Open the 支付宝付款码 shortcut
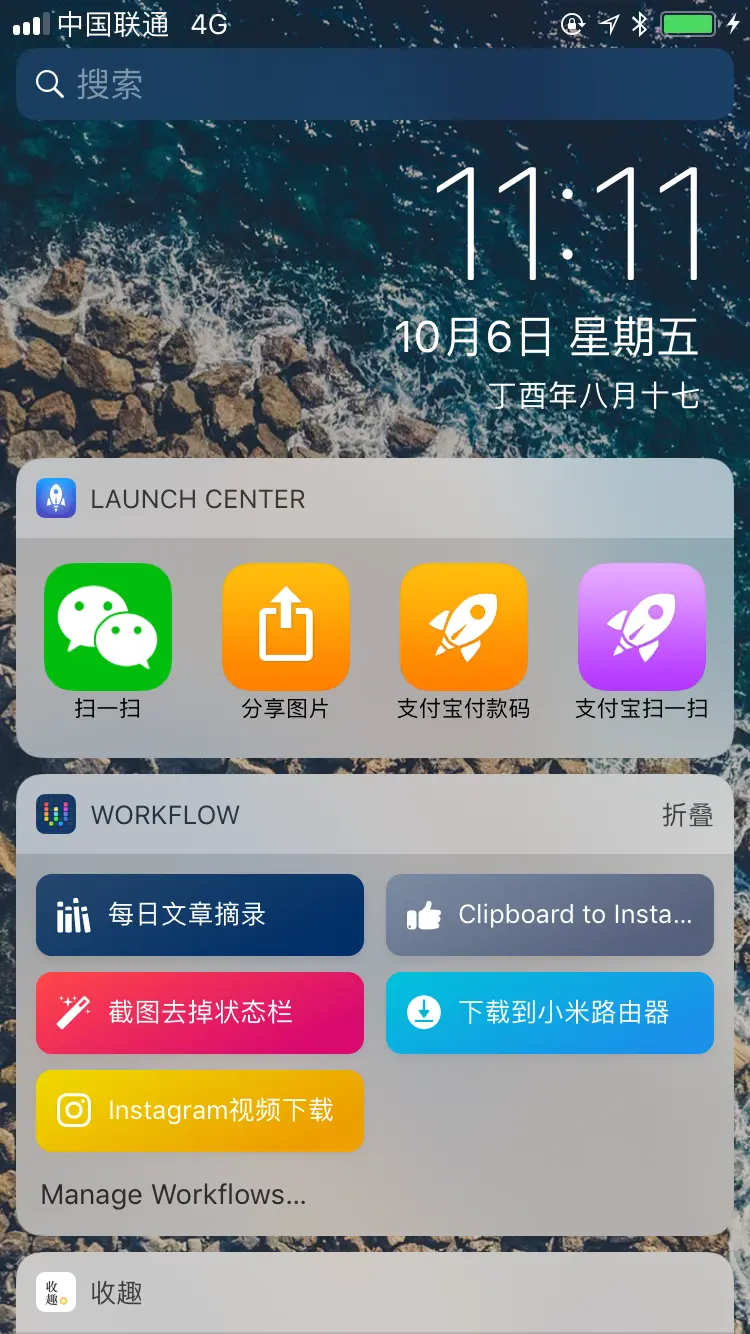The image size is (750, 1334). pyautogui.click(x=464, y=627)
